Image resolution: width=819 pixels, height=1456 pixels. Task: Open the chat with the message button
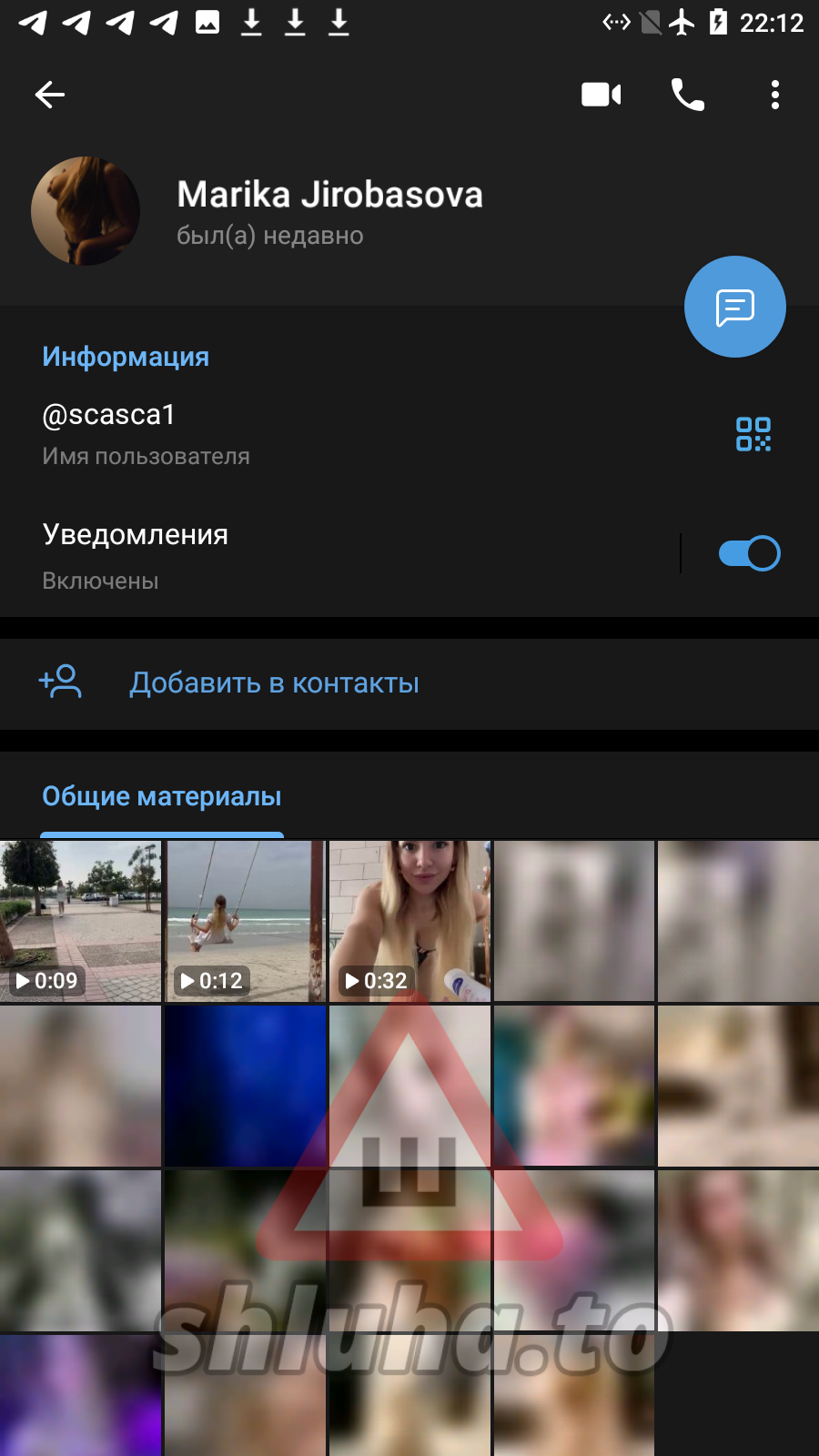pos(734,308)
